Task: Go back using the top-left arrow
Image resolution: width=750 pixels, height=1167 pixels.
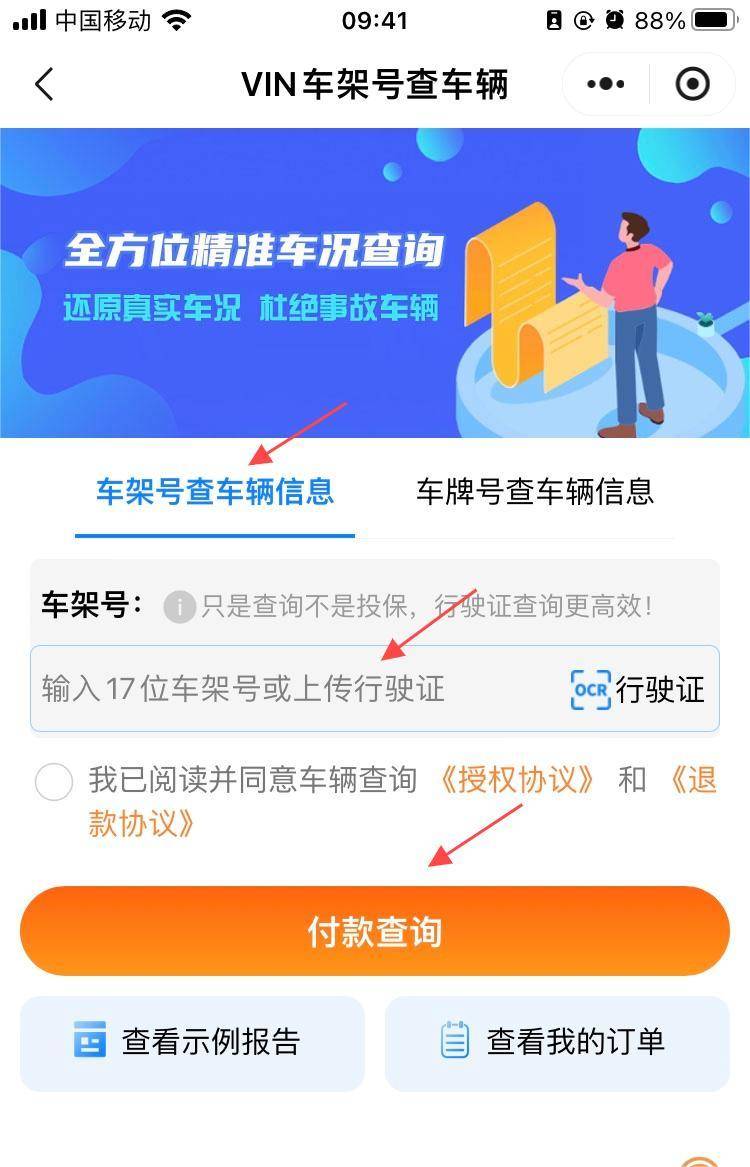Action: coord(44,85)
